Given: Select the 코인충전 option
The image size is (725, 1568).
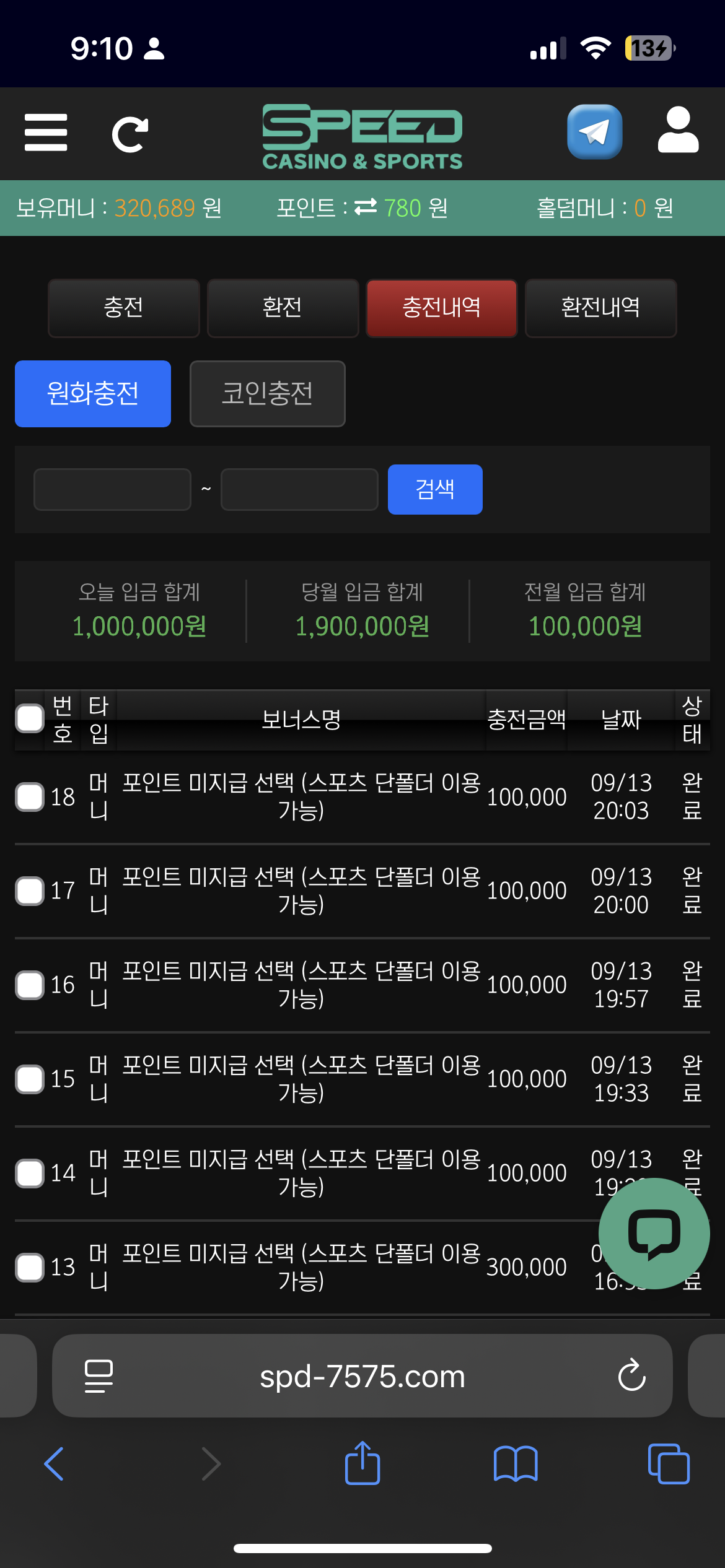Looking at the screenshot, I should tap(267, 394).
